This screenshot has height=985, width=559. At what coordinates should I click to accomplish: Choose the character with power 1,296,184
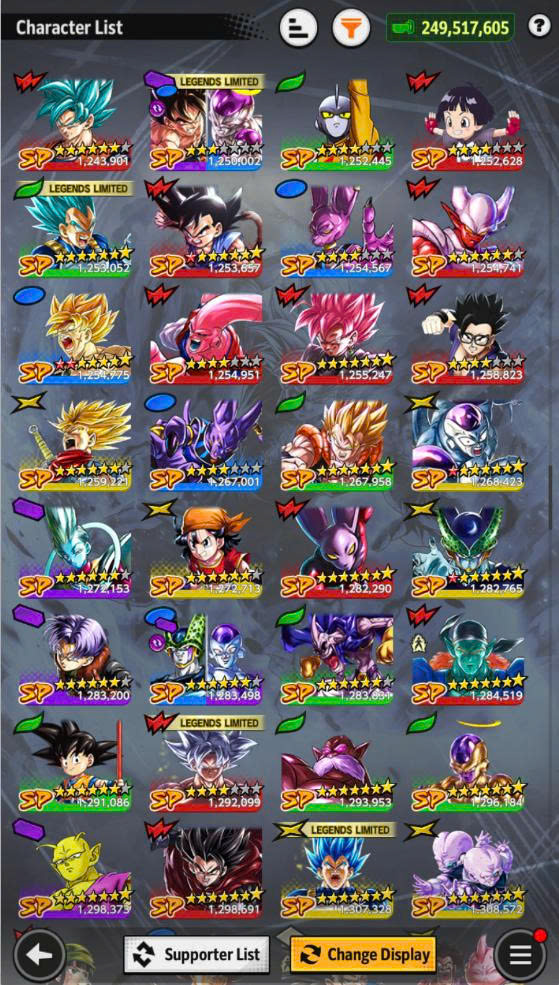coord(468,763)
